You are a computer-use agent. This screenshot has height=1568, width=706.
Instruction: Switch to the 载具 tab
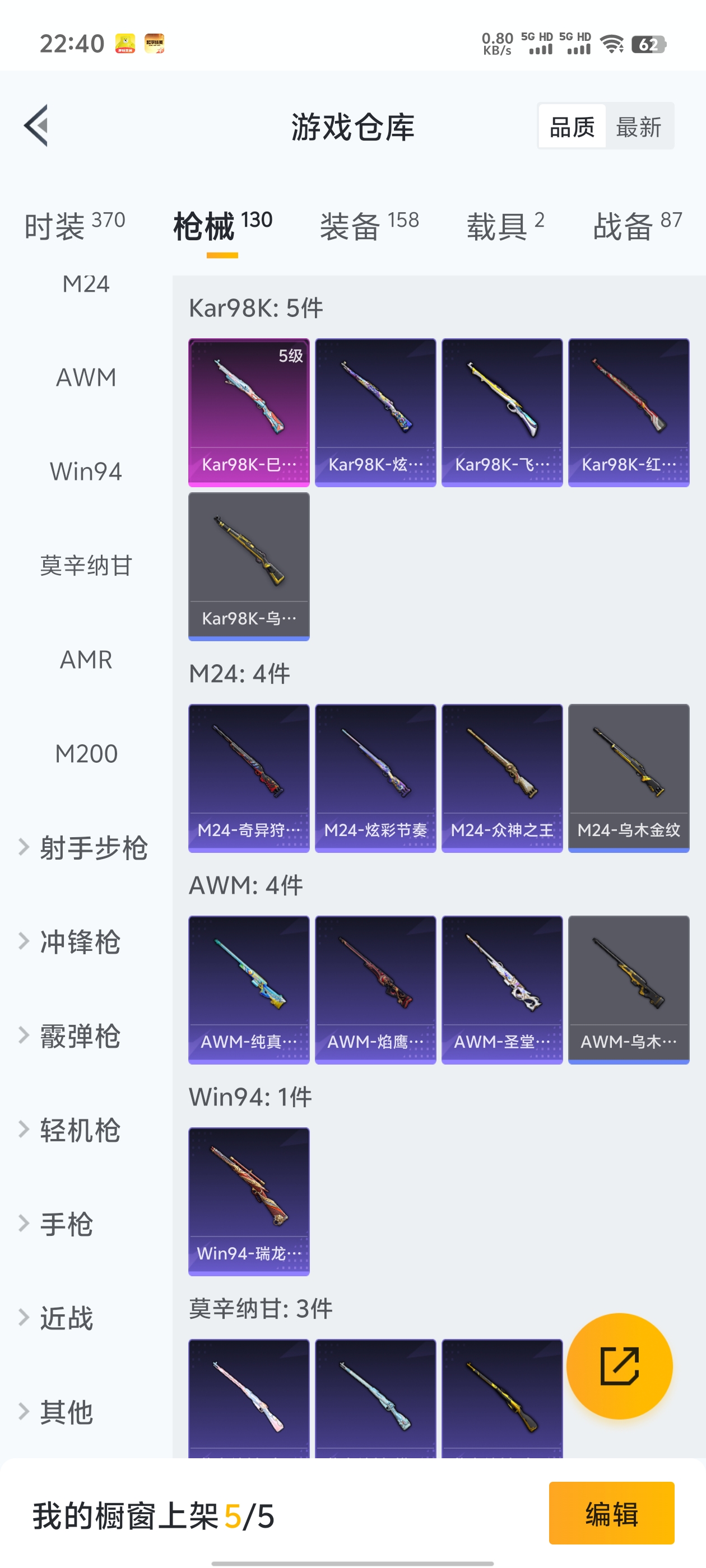[505, 226]
